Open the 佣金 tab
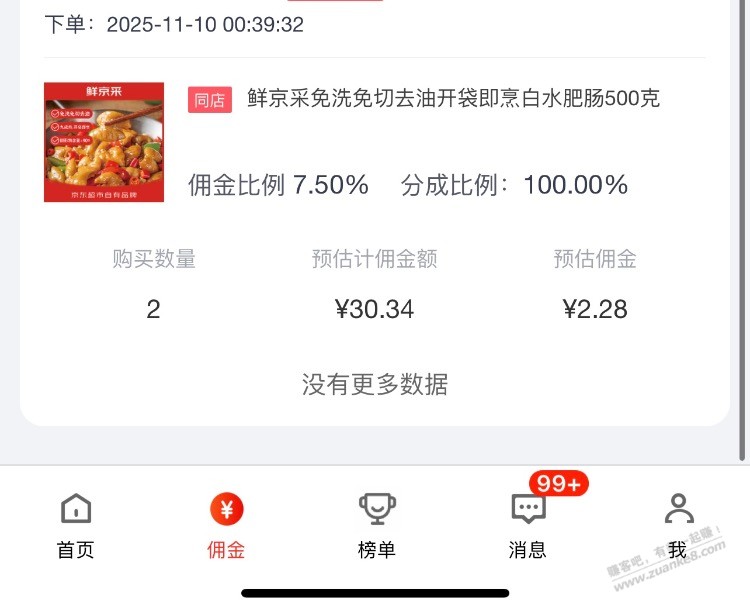750x611 pixels. click(x=226, y=524)
